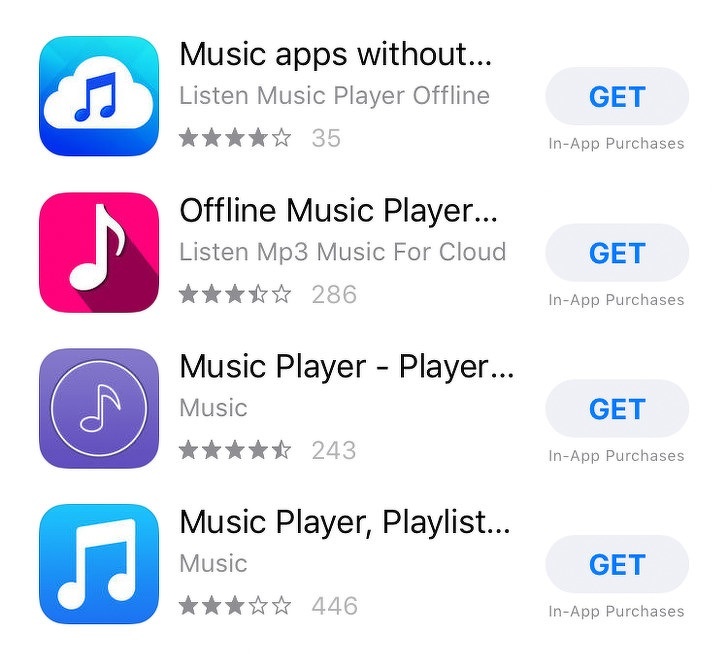Image resolution: width=728 pixels, height=654 pixels.
Task: Show details for Music Player, Playlist...
Action: pyautogui.click(x=344, y=522)
